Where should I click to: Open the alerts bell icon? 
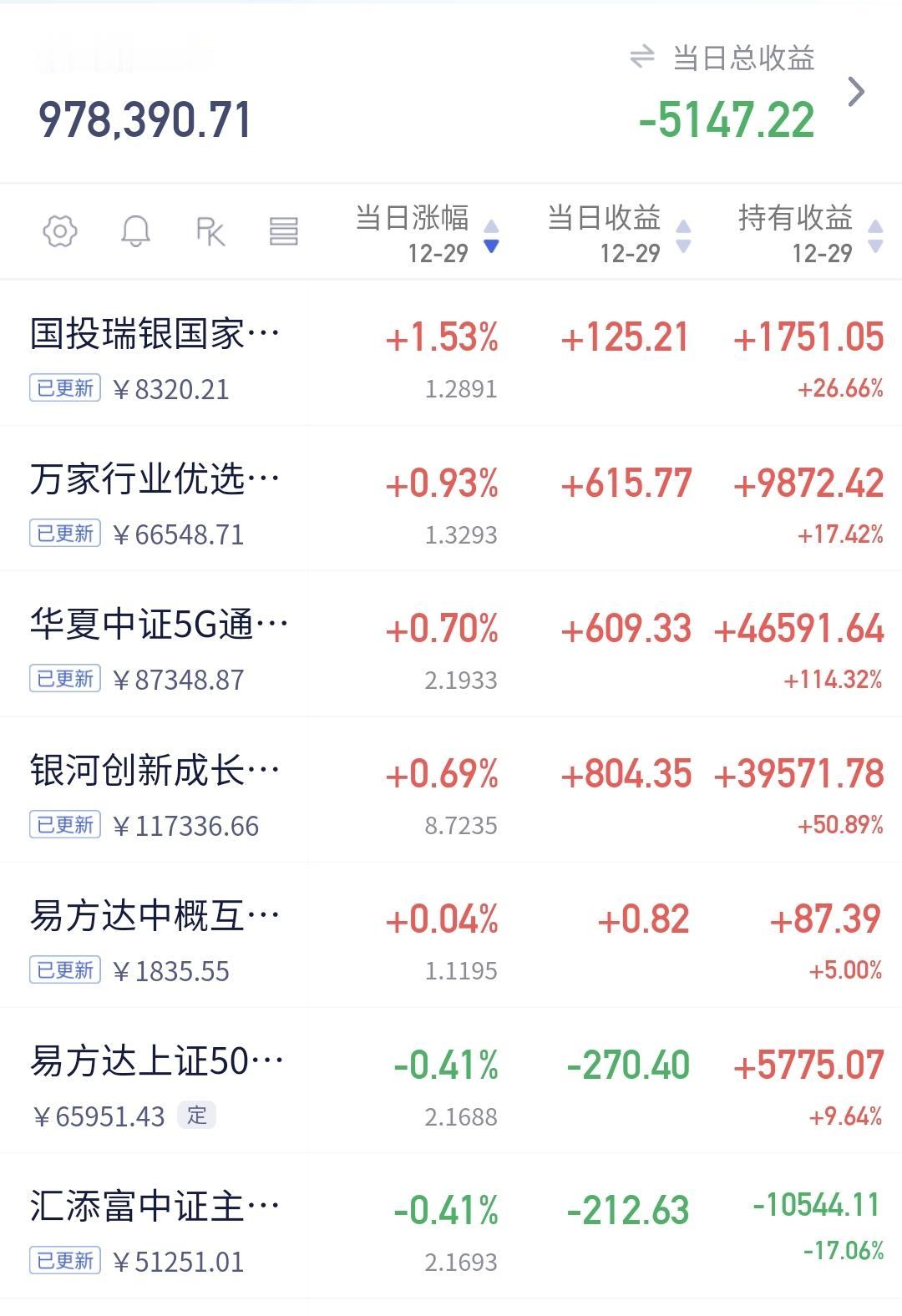coord(135,231)
